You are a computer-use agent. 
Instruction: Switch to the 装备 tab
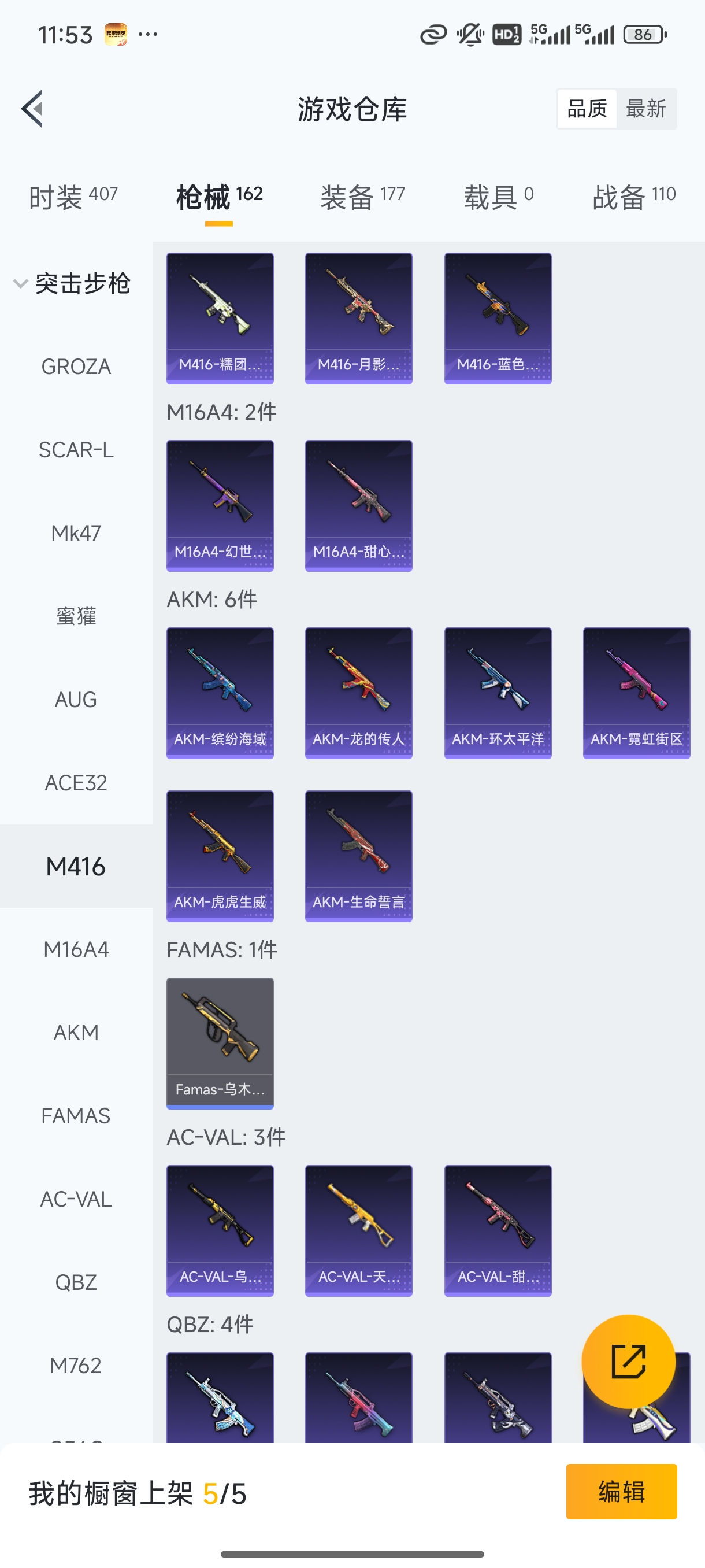click(362, 197)
